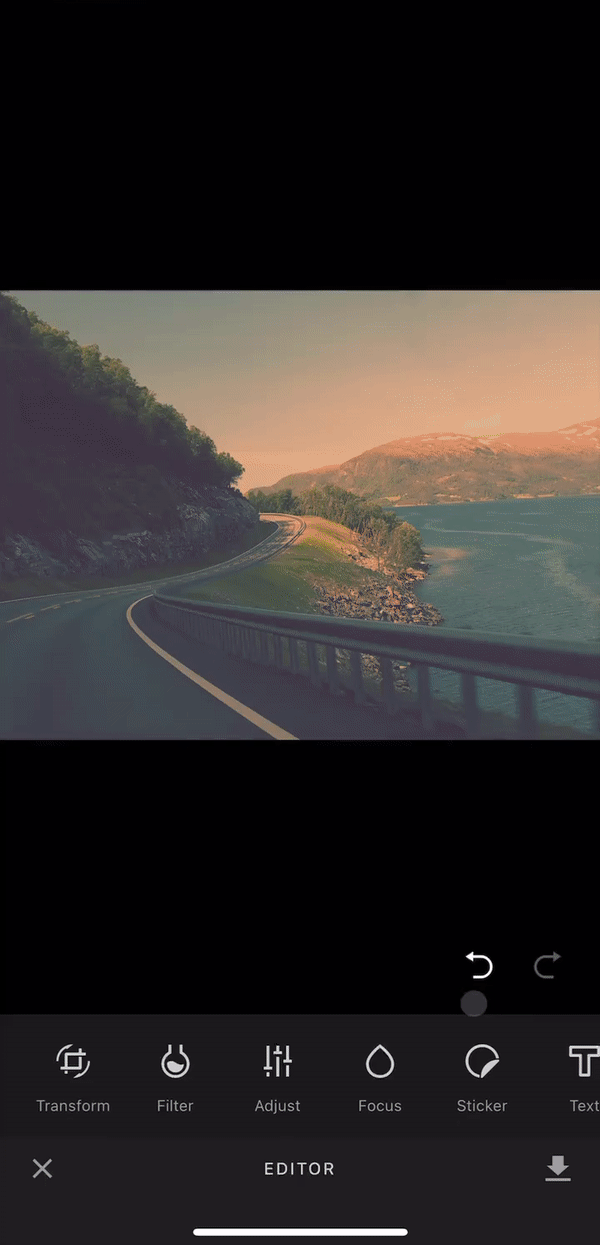Redo the edit
Image resolution: width=600 pixels, height=1245 pixels.
pyautogui.click(x=547, y=965)
